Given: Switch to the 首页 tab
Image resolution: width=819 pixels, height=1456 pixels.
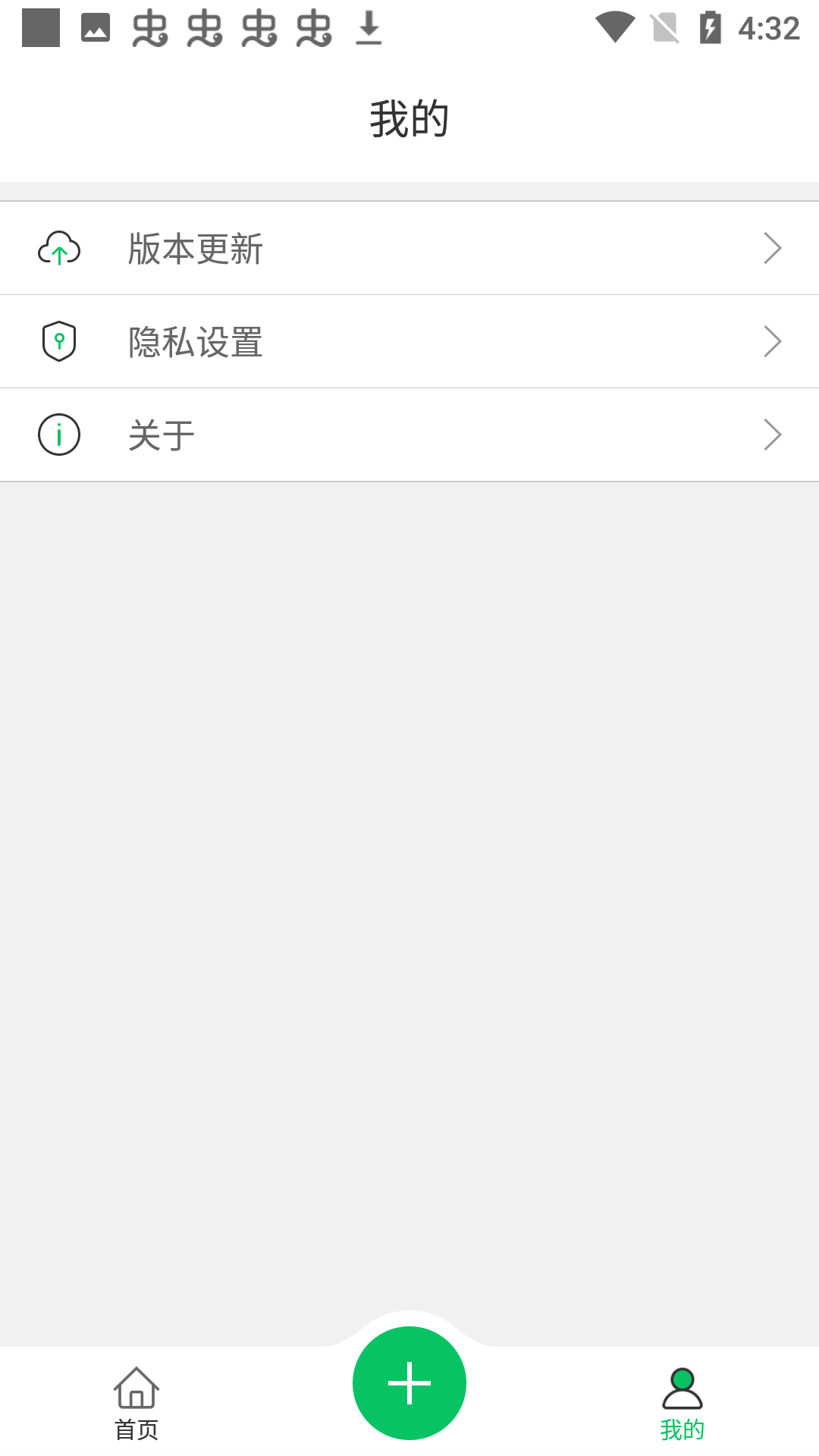Looking at the screenshot, I should point(136,1403).
